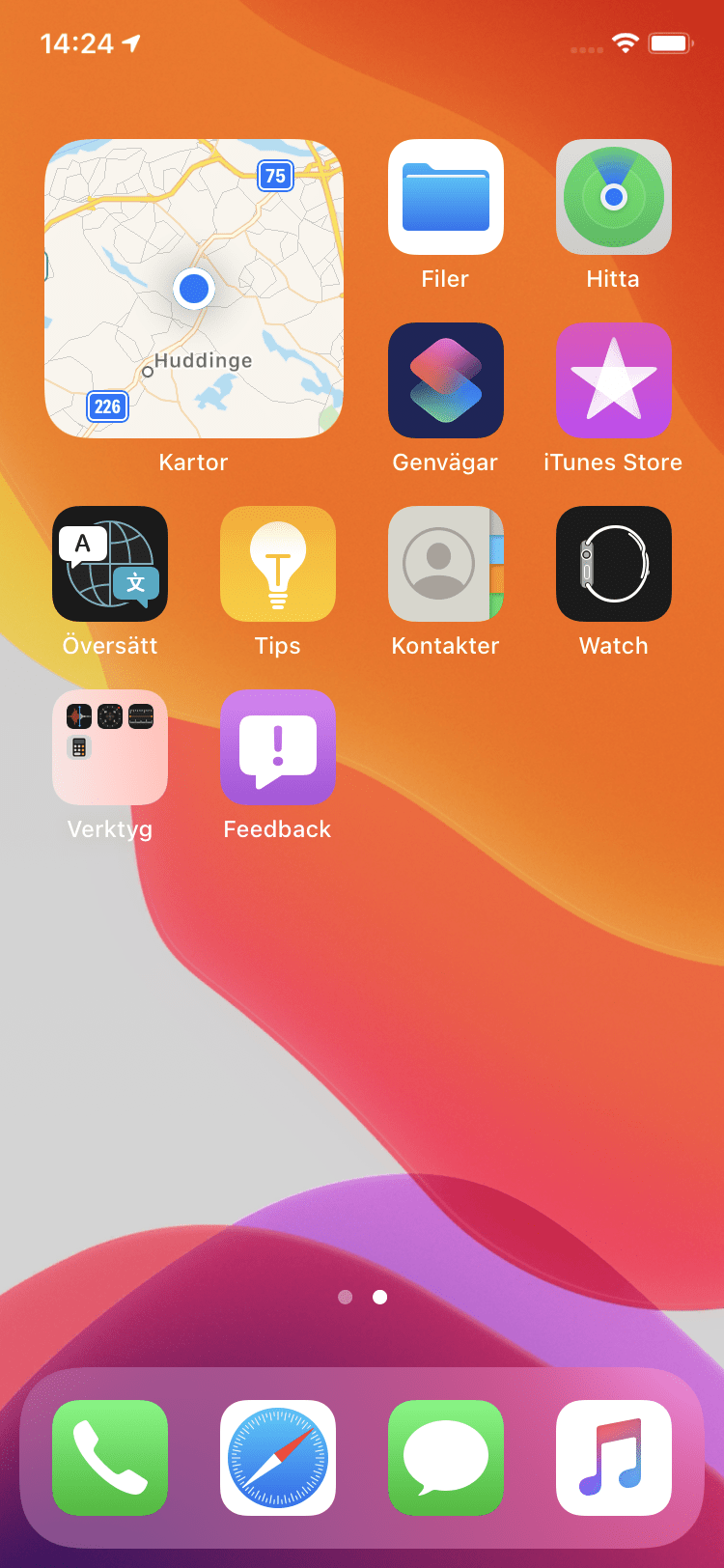The image size is (724, 1568).
Task: Open the Översätt translate app
Action: pos(110,564)
